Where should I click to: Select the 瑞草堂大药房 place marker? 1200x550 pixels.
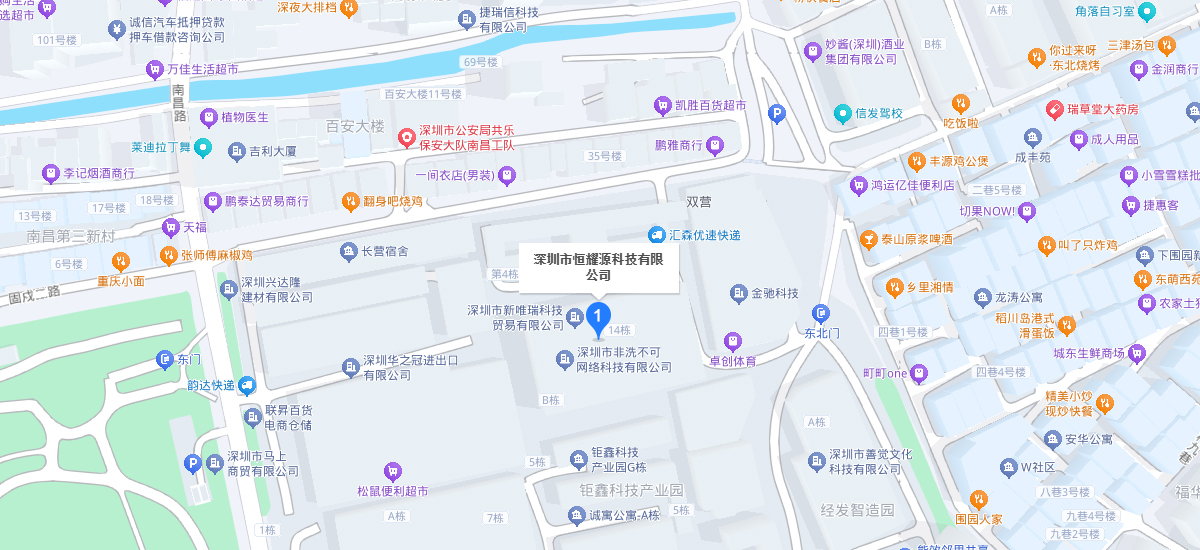1054,108
